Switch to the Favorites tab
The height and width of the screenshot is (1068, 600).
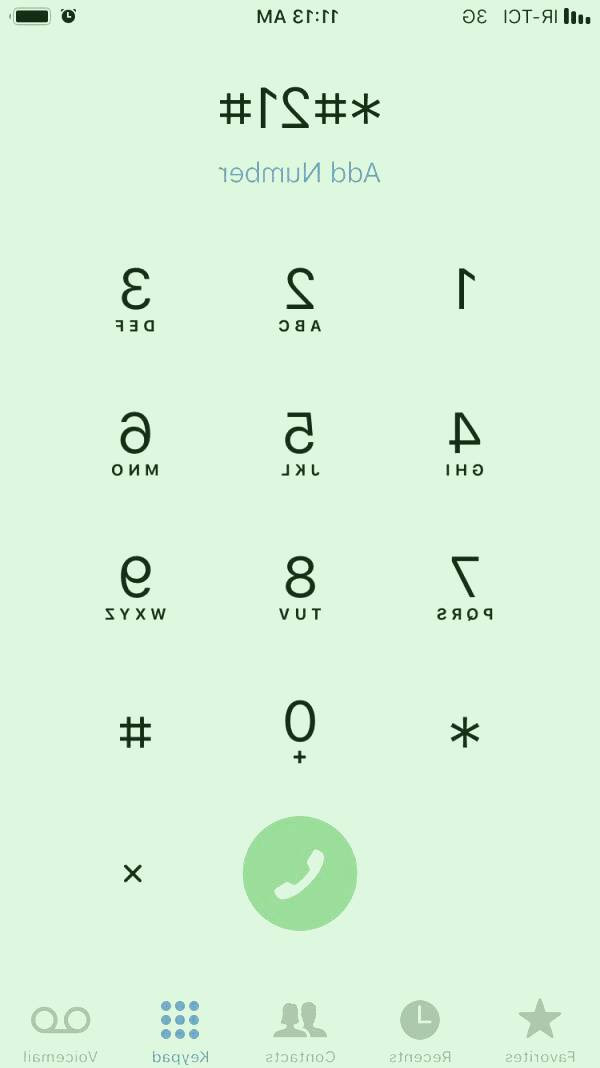[x=540, y=1030]
